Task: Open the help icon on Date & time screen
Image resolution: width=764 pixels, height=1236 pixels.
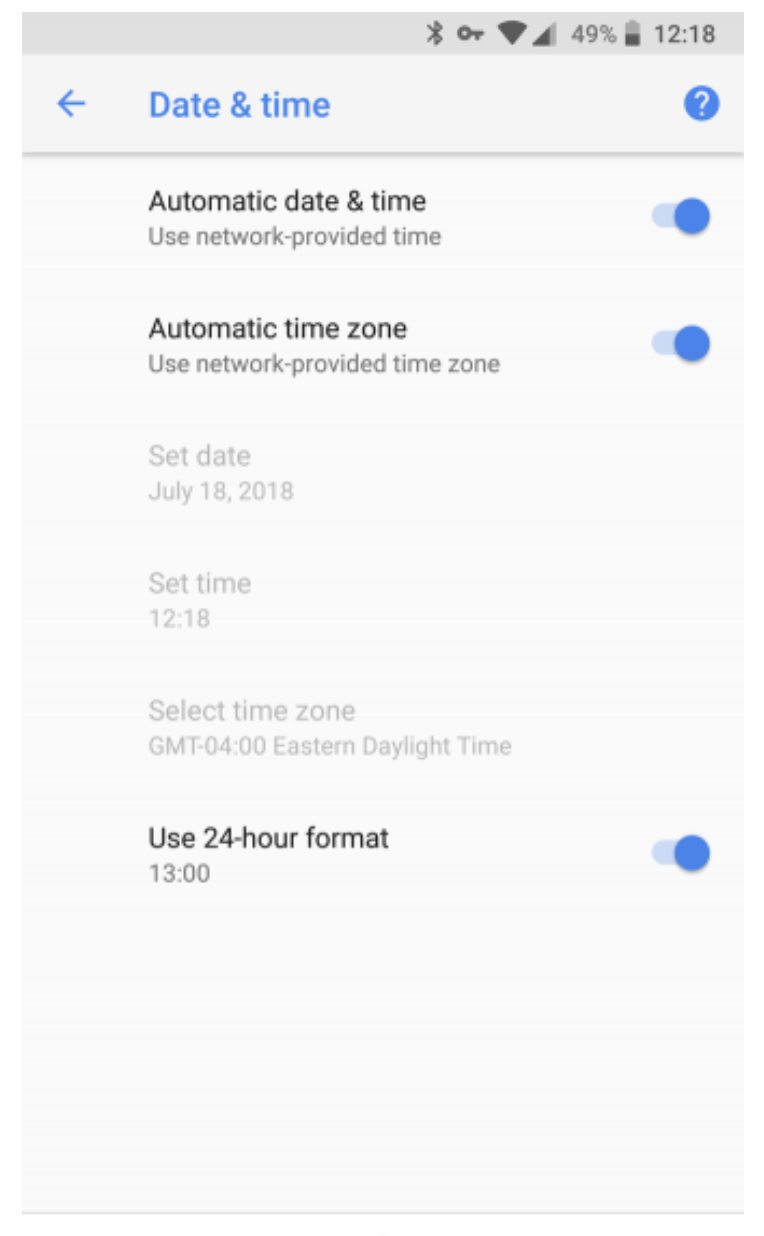Action: click(x=701, y=103)
